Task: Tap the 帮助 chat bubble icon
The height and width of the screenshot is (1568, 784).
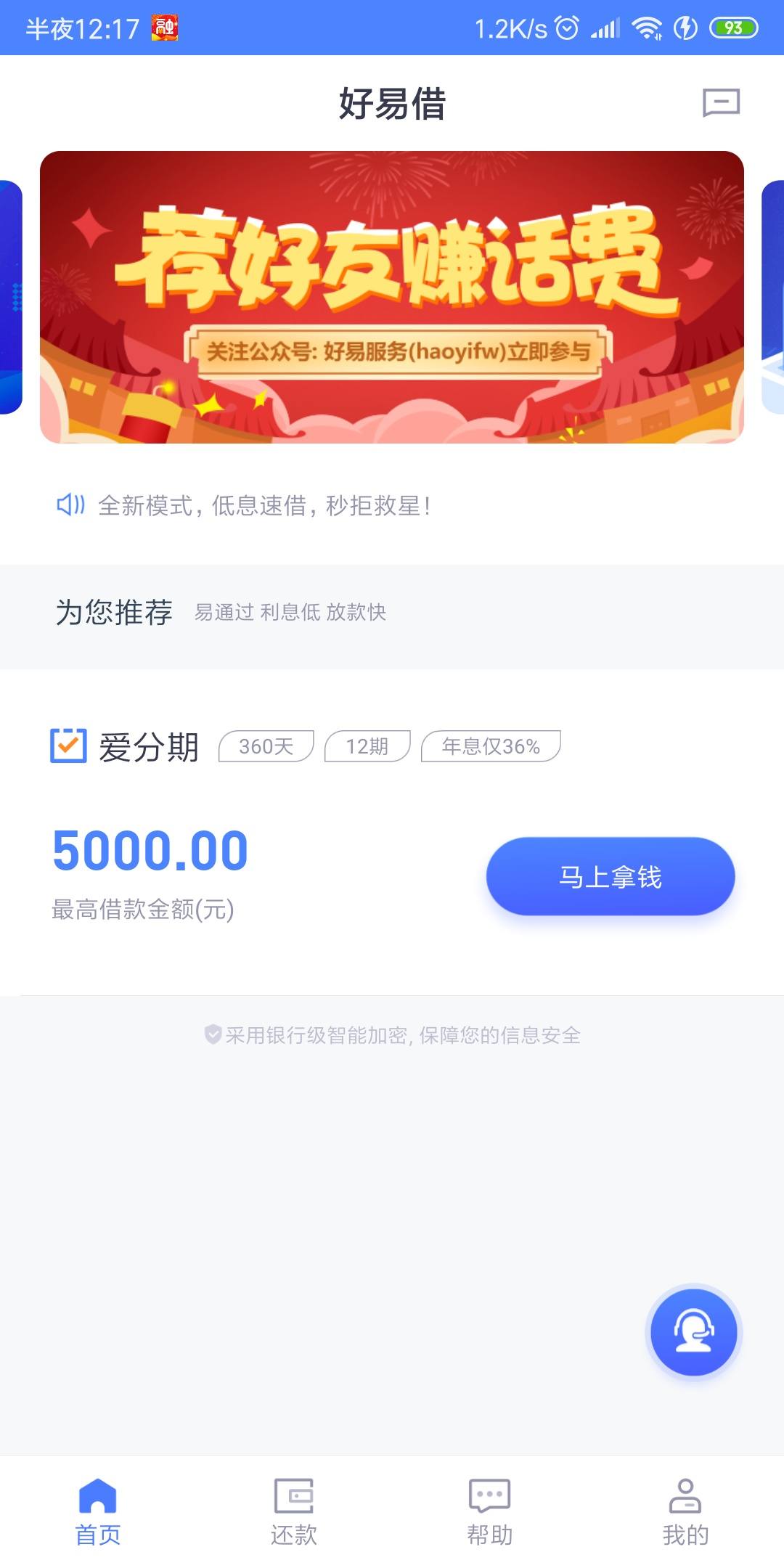Action: point(489,1493)
